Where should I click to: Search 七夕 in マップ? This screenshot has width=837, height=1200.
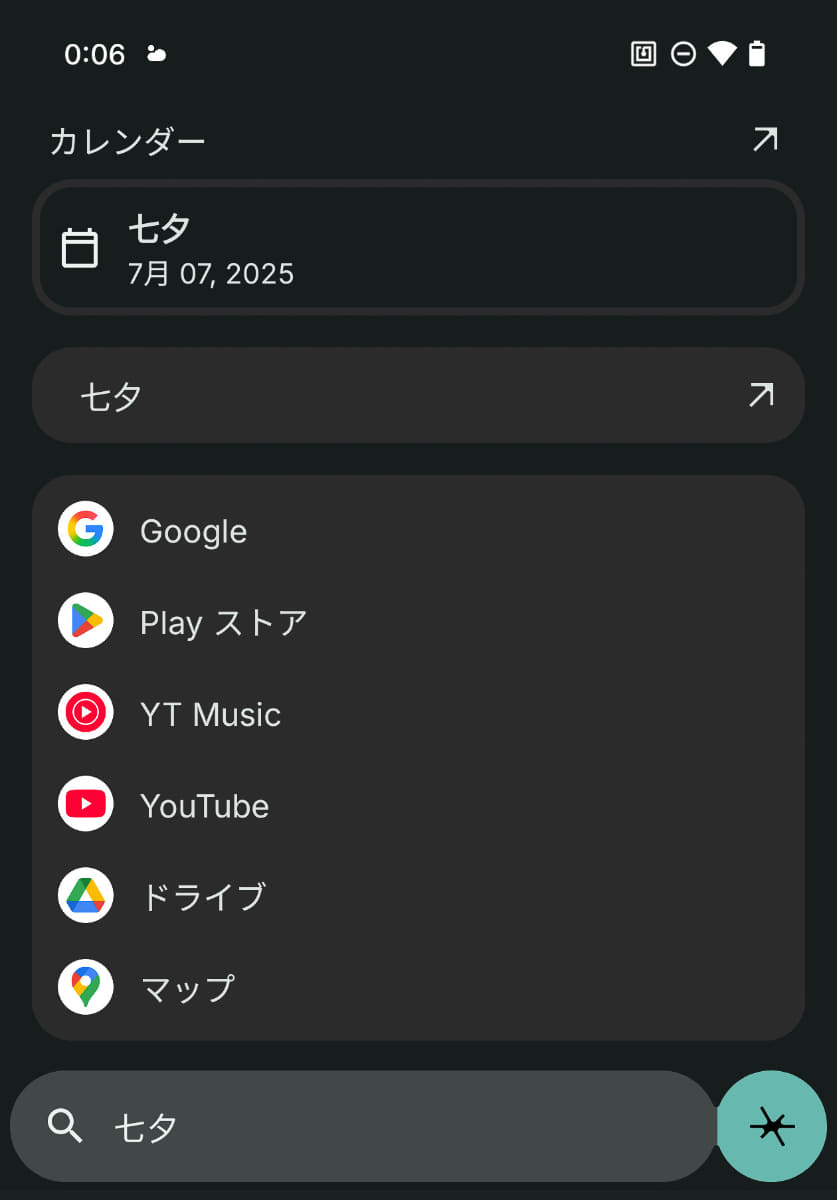click(x=418, y=988)
